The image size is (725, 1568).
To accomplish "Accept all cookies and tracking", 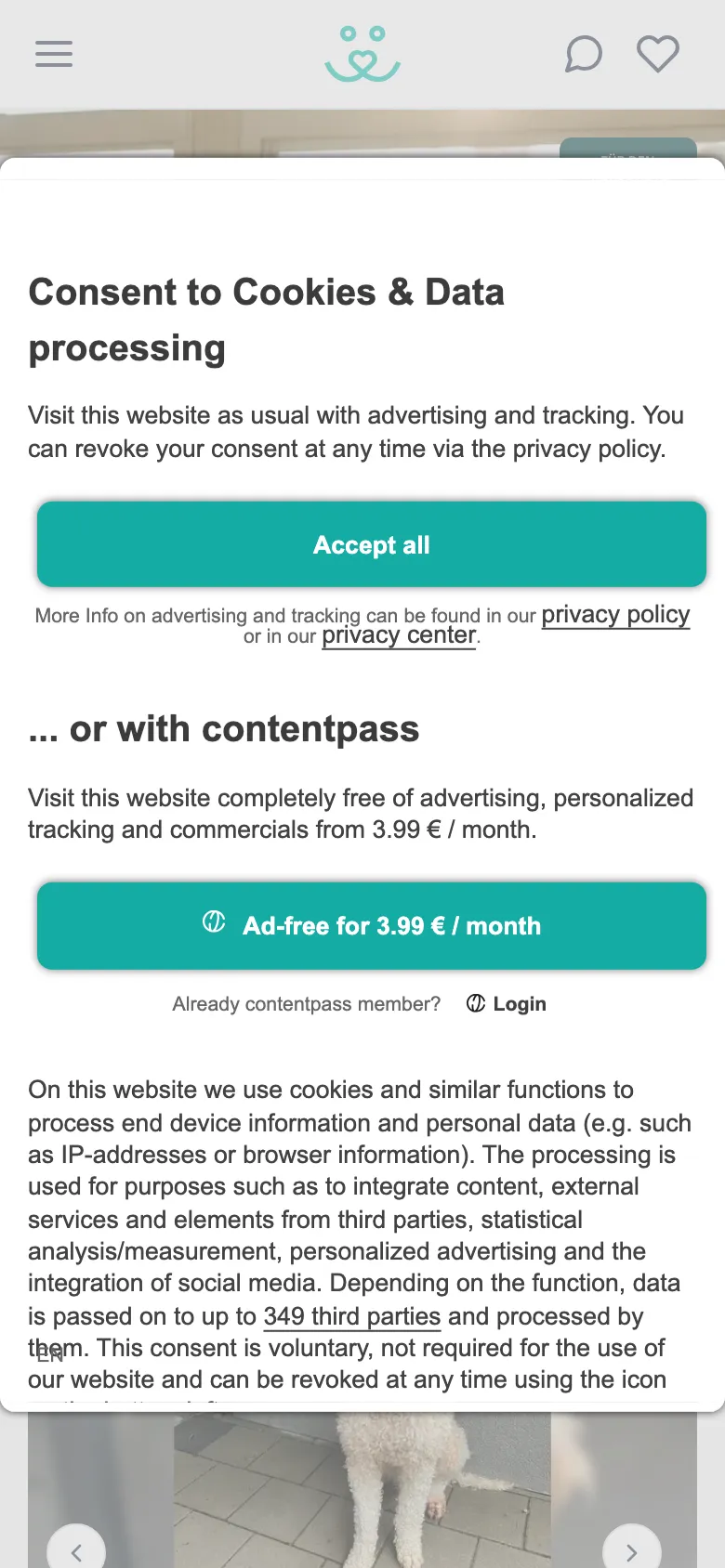I will [x=372, y=544].
